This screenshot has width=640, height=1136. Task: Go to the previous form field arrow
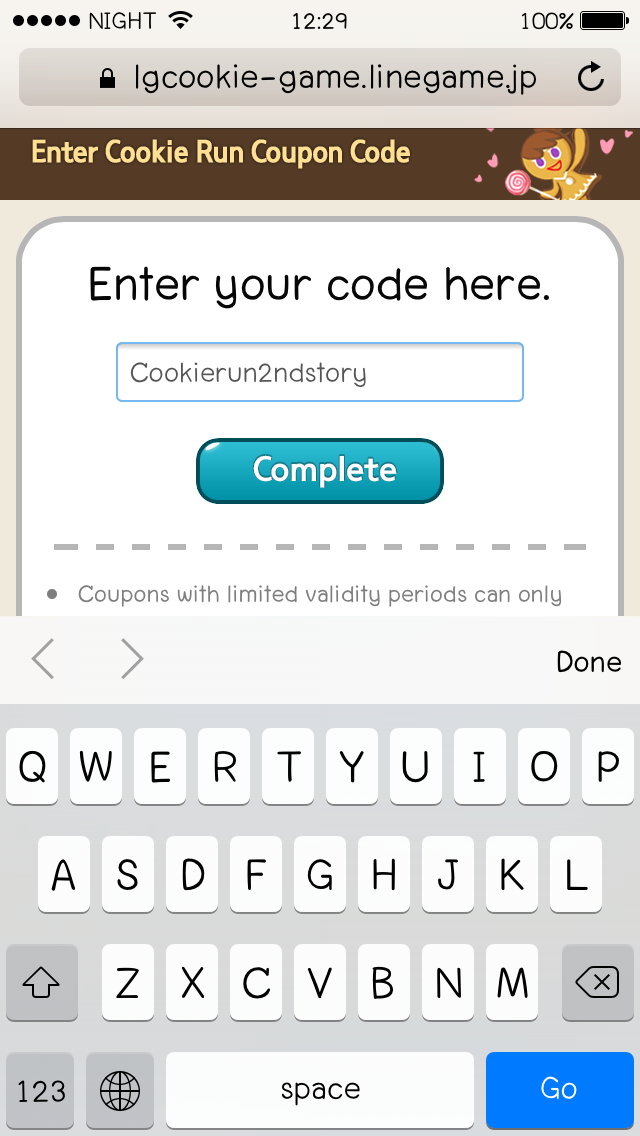(x=43, y=660)
